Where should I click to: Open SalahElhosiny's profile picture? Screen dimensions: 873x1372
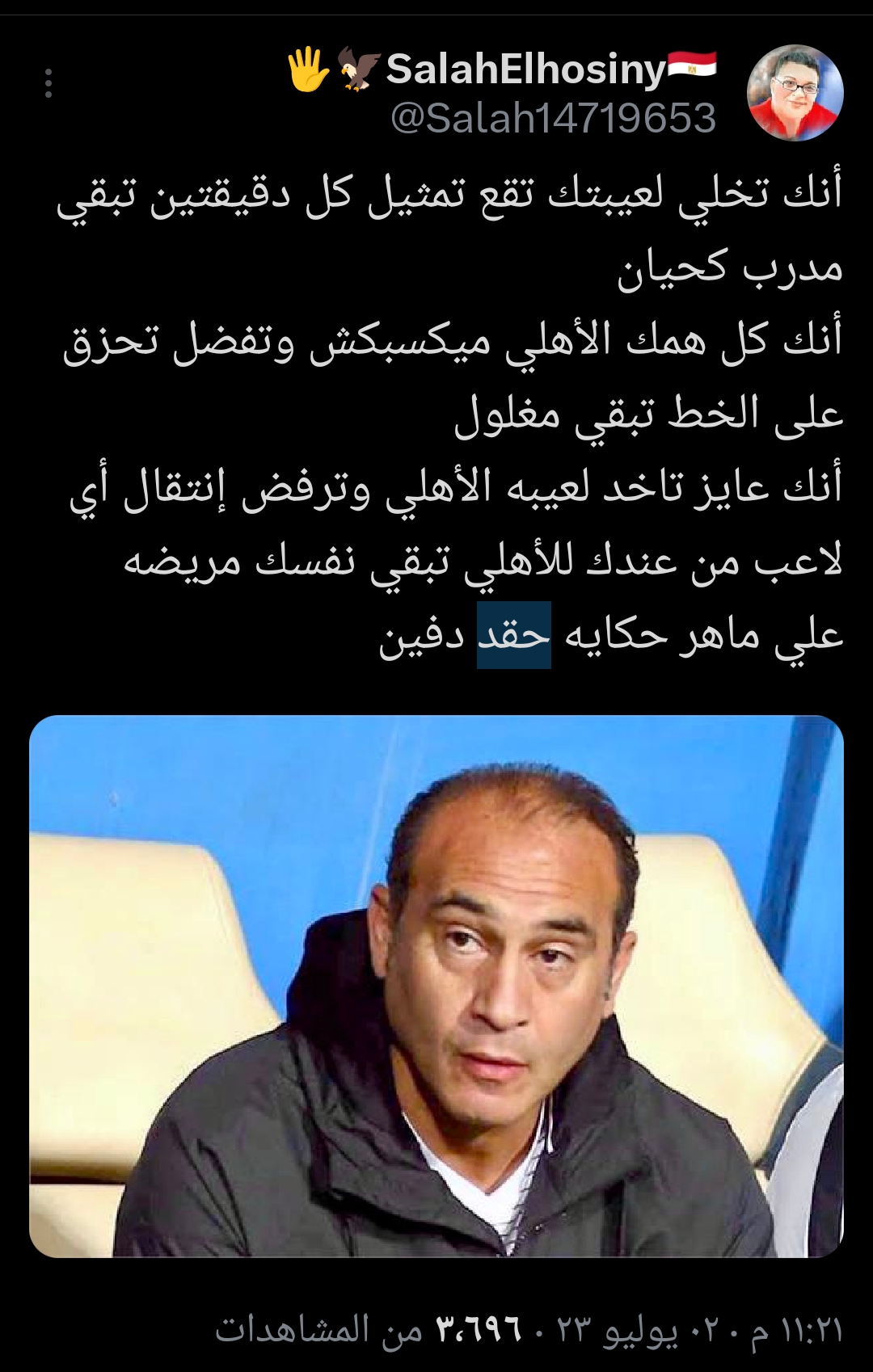coord(795,93)
